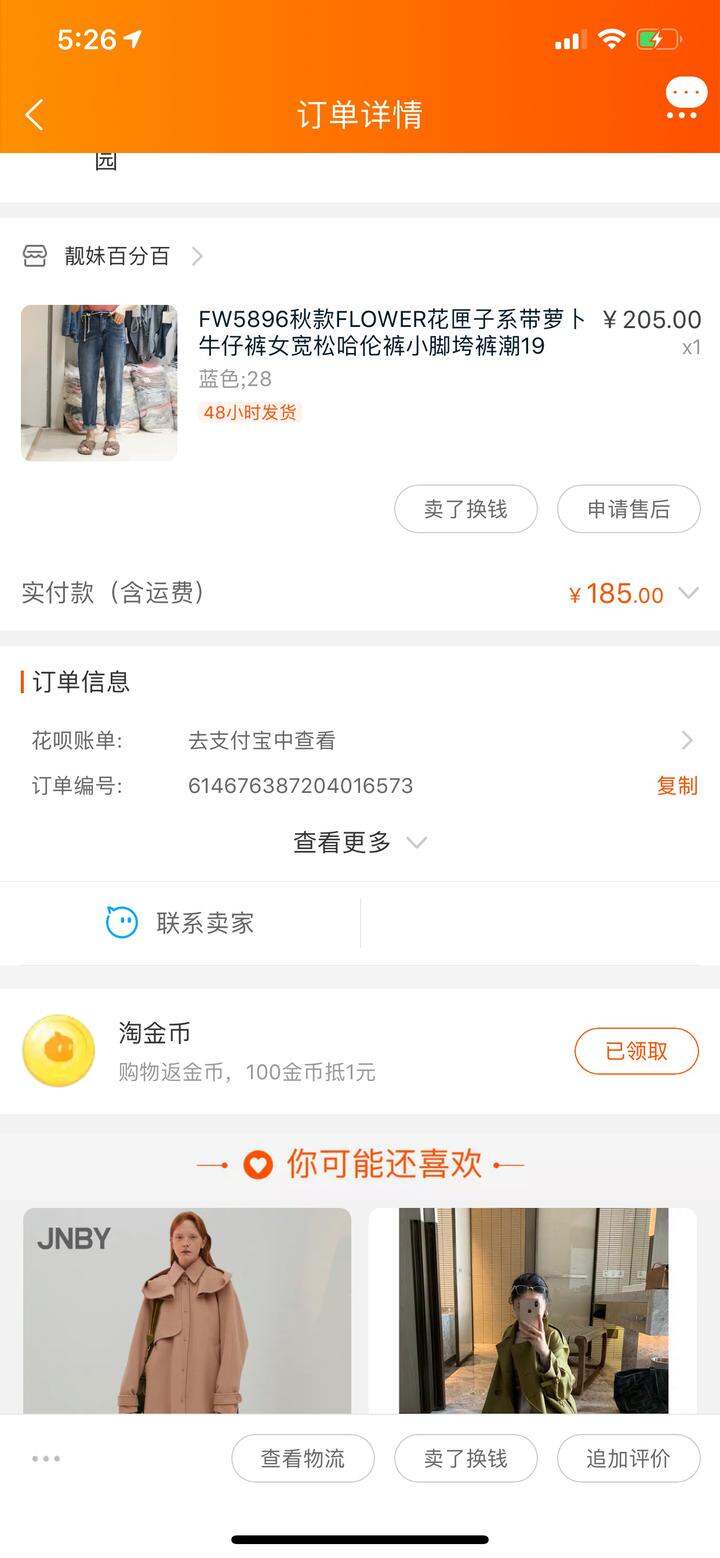Image resolution: width=720 pixels, height=1558 pixels.
Task: Open the green coat mirror selfie recommendation
Action: (533, 1311)
